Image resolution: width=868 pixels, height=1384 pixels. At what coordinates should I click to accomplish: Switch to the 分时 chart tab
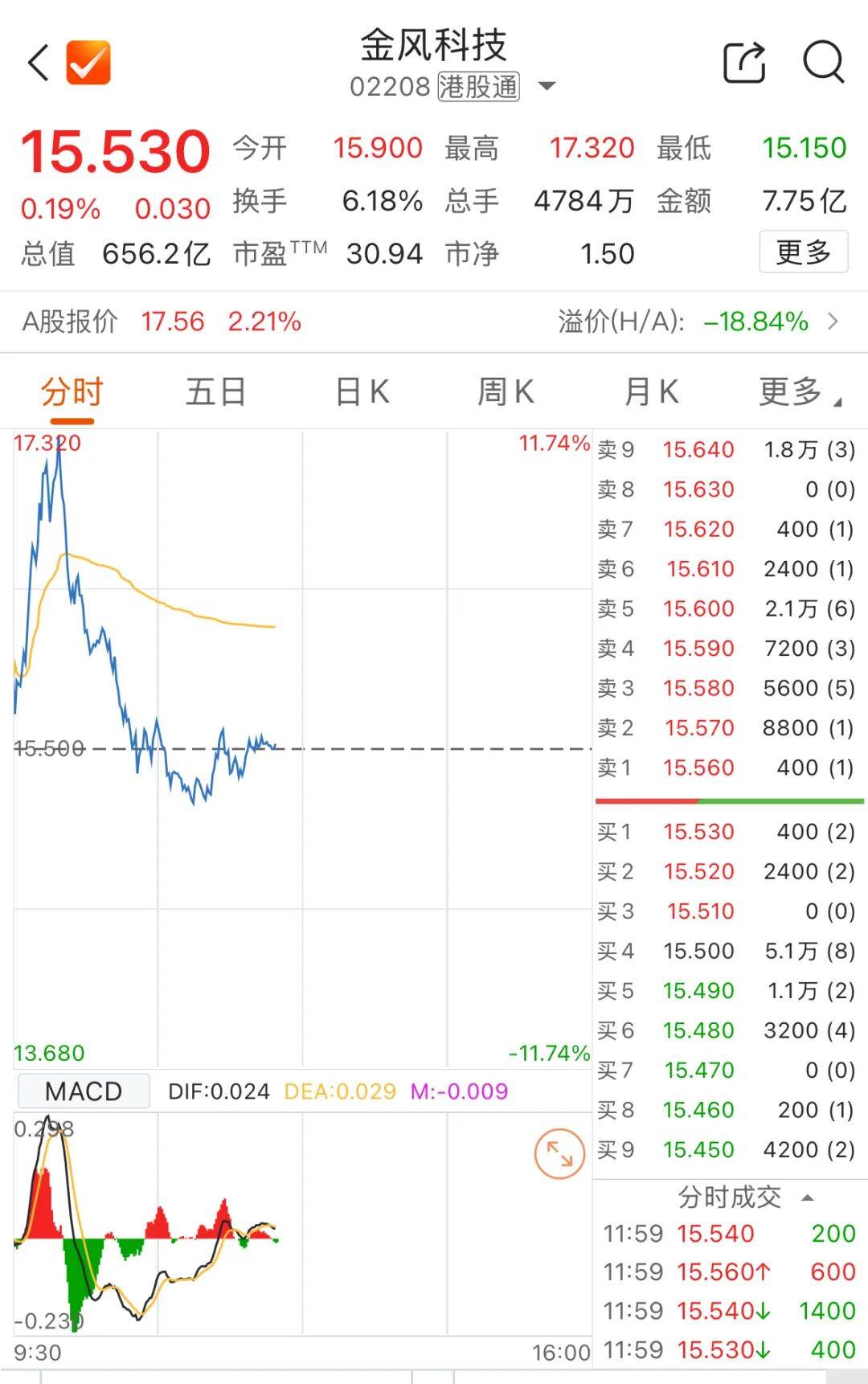72,393
